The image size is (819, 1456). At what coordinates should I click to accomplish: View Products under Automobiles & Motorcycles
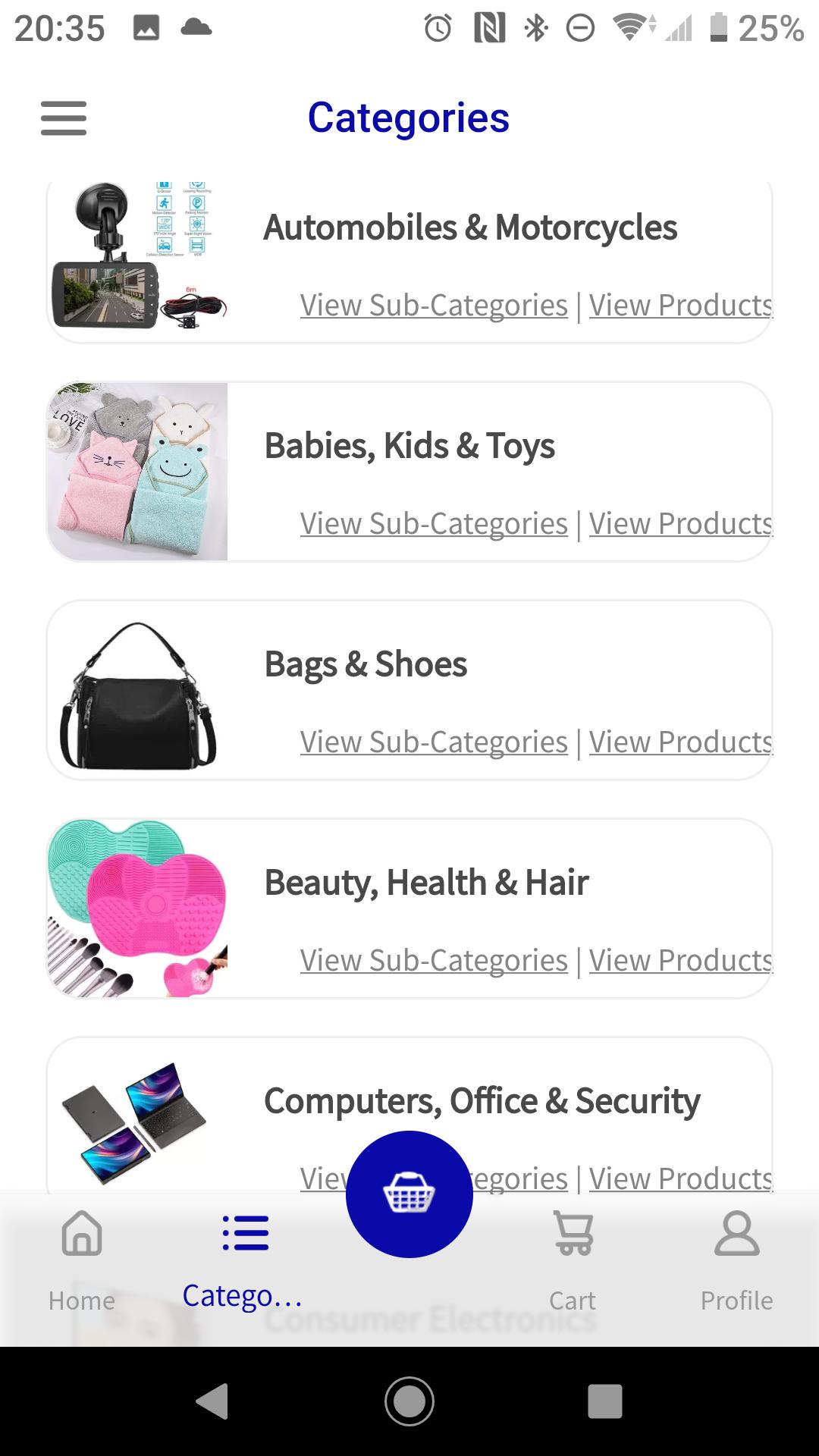(x=680, y=306)
